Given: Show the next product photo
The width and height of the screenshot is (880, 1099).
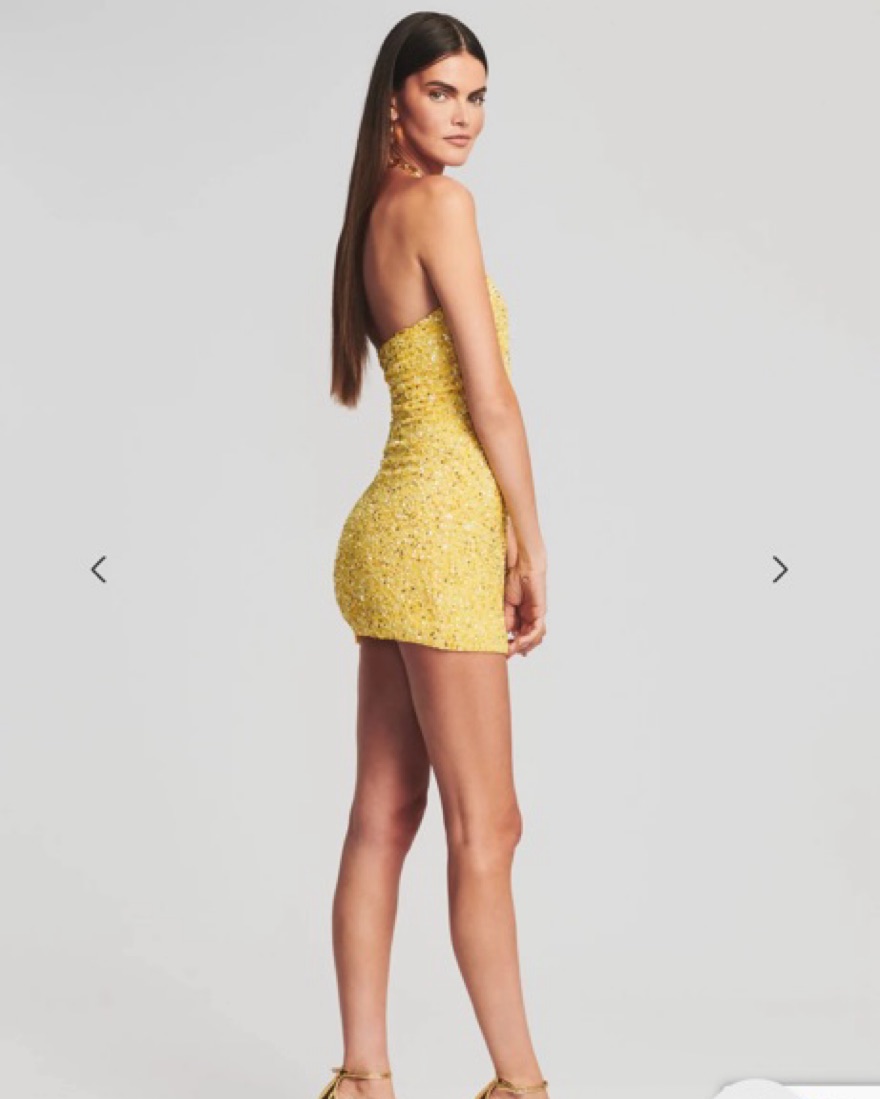Looking at the screenshot, I should click(x=780, y=569).
